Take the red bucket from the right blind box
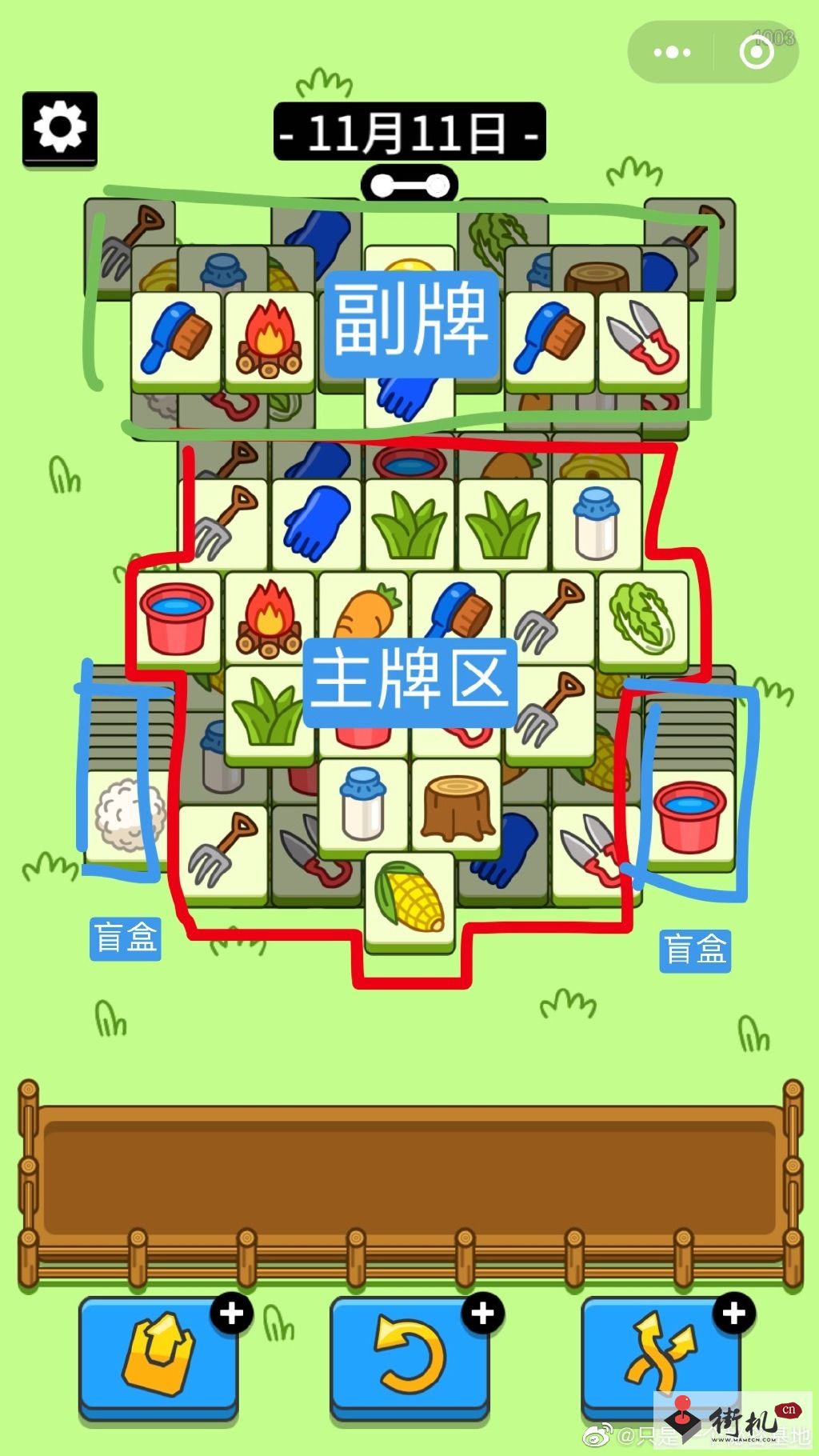This screenshot has width=819, height=1456. [689, 818]
